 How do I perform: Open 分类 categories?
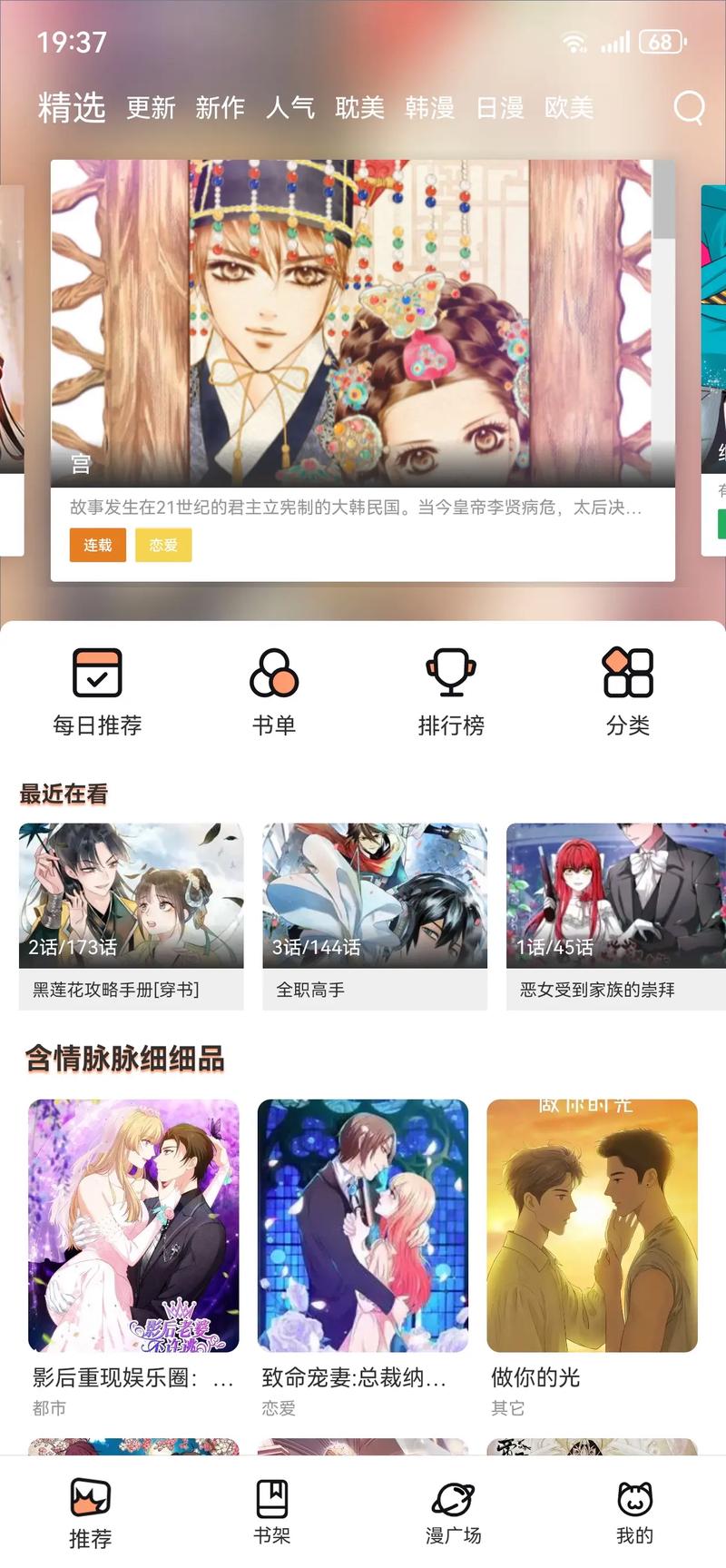628,690
